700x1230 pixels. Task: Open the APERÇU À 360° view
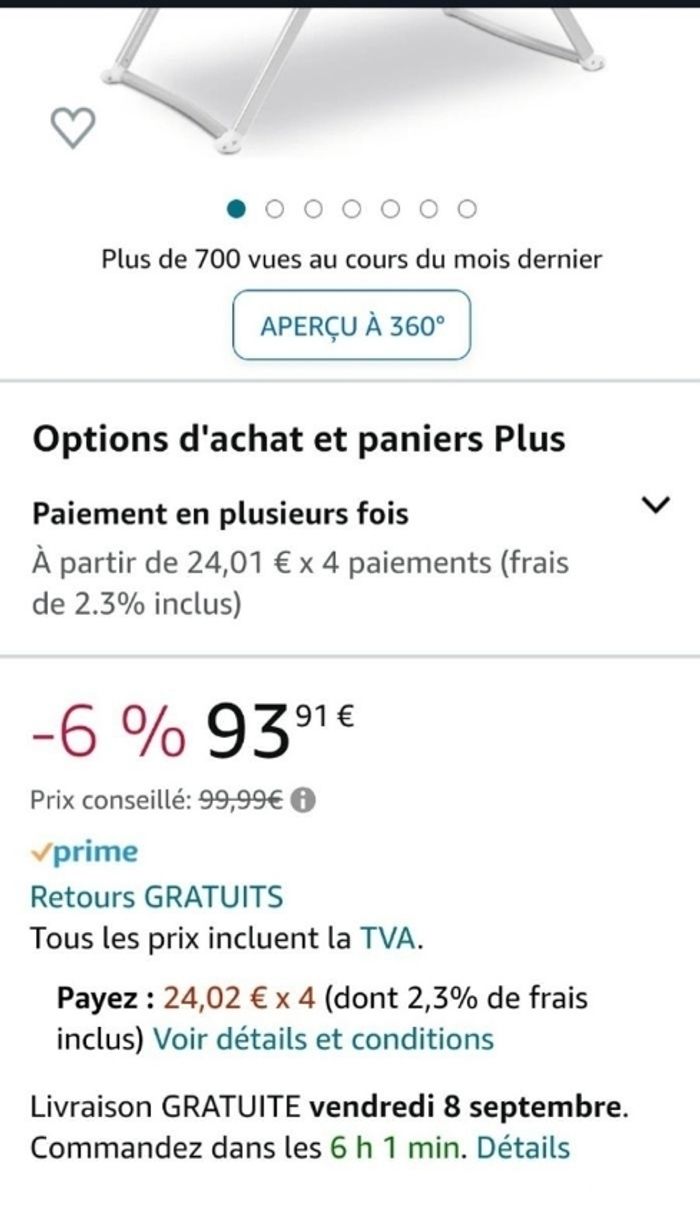coord(351,325)
